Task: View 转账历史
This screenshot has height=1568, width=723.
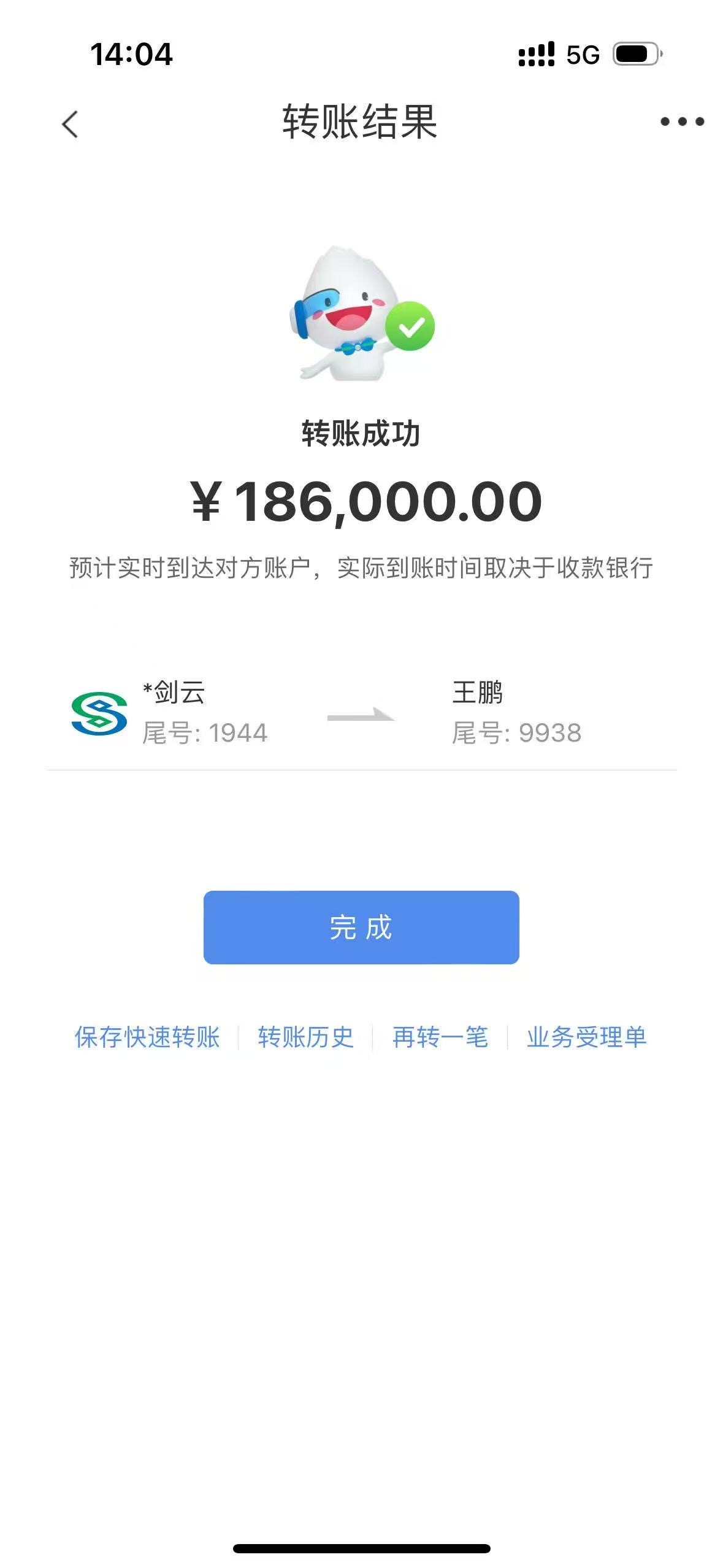Action: tap(305, 1037)
